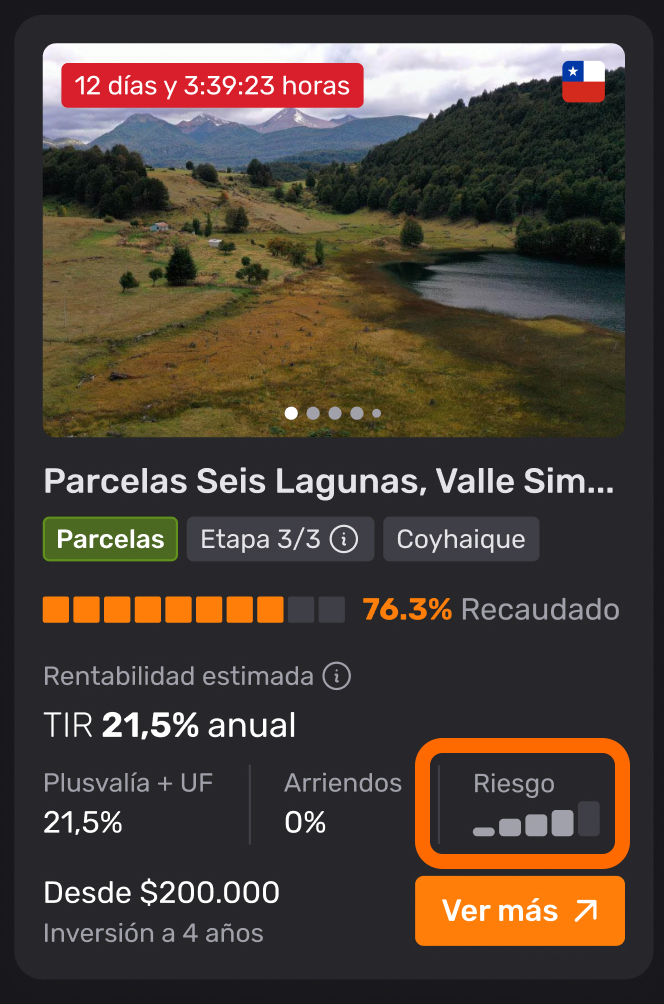Jump to the second photo dot

(313, 412)
